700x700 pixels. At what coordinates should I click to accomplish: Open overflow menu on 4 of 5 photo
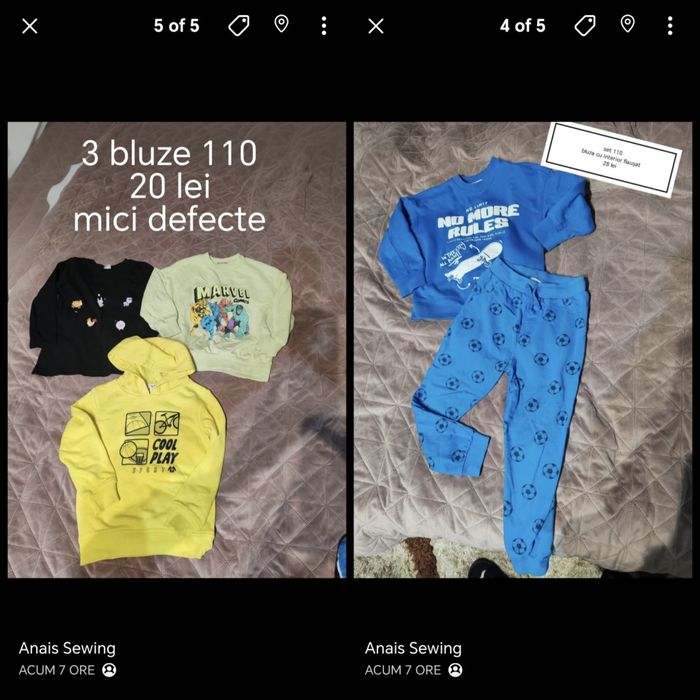[670, 26]
